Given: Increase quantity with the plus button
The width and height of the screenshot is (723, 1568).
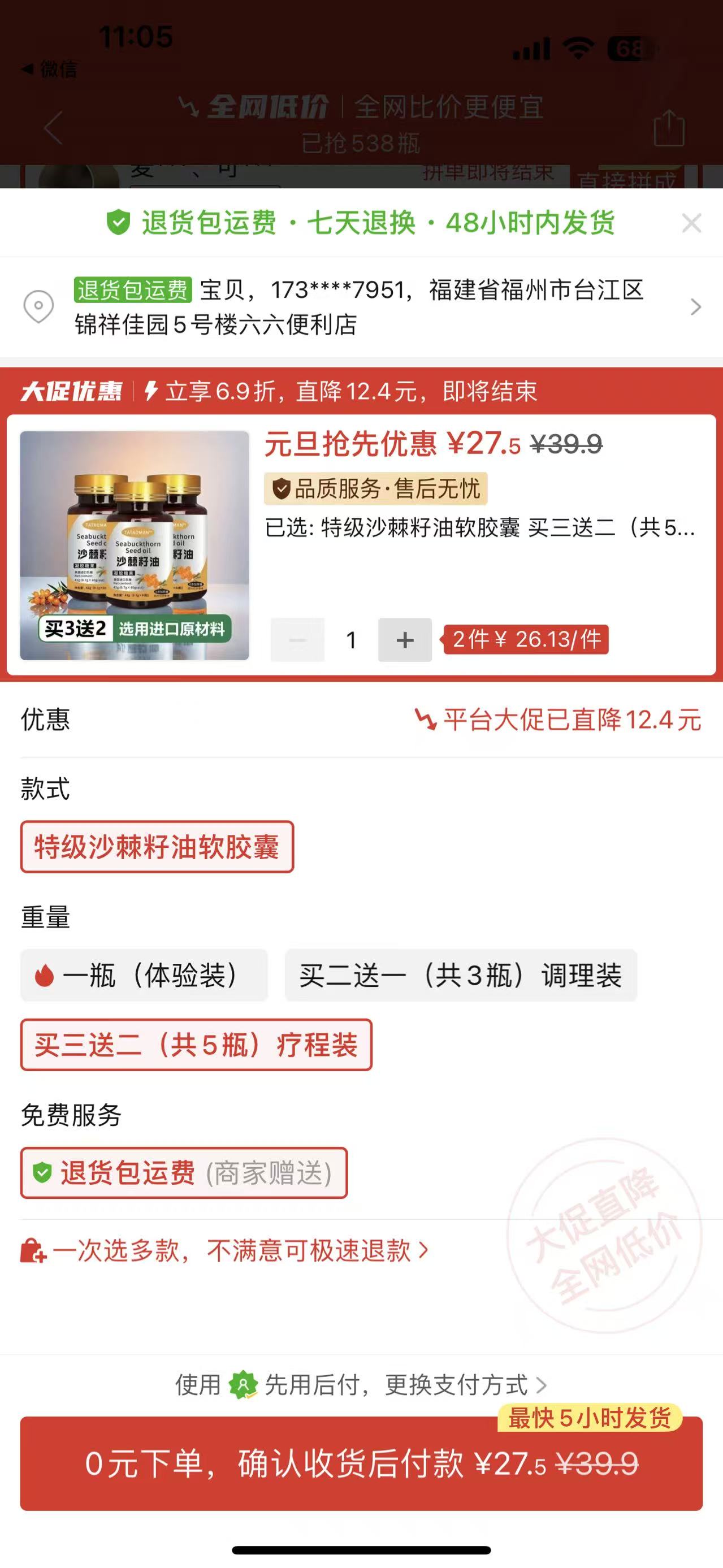Looking at the screenshot, I should [405, 640].
